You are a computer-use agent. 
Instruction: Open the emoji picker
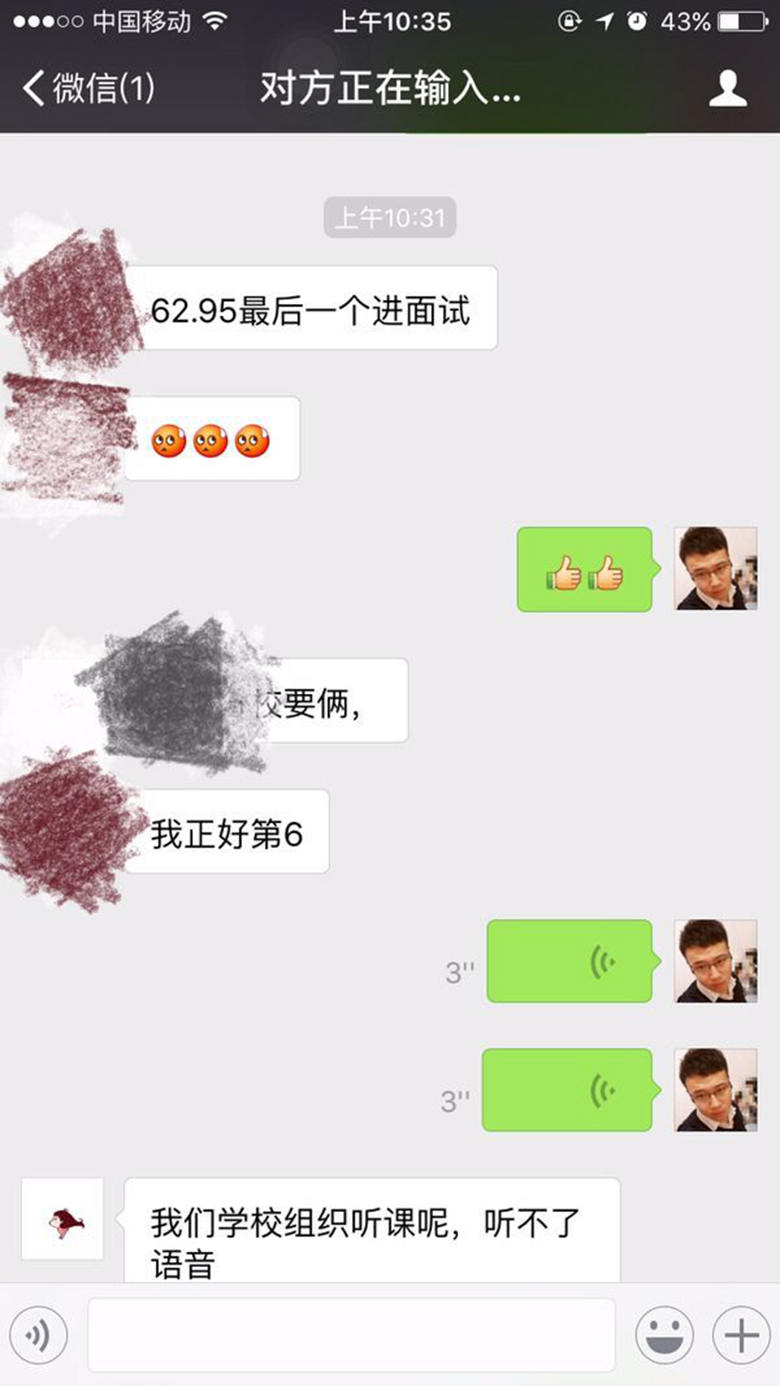664,1335
